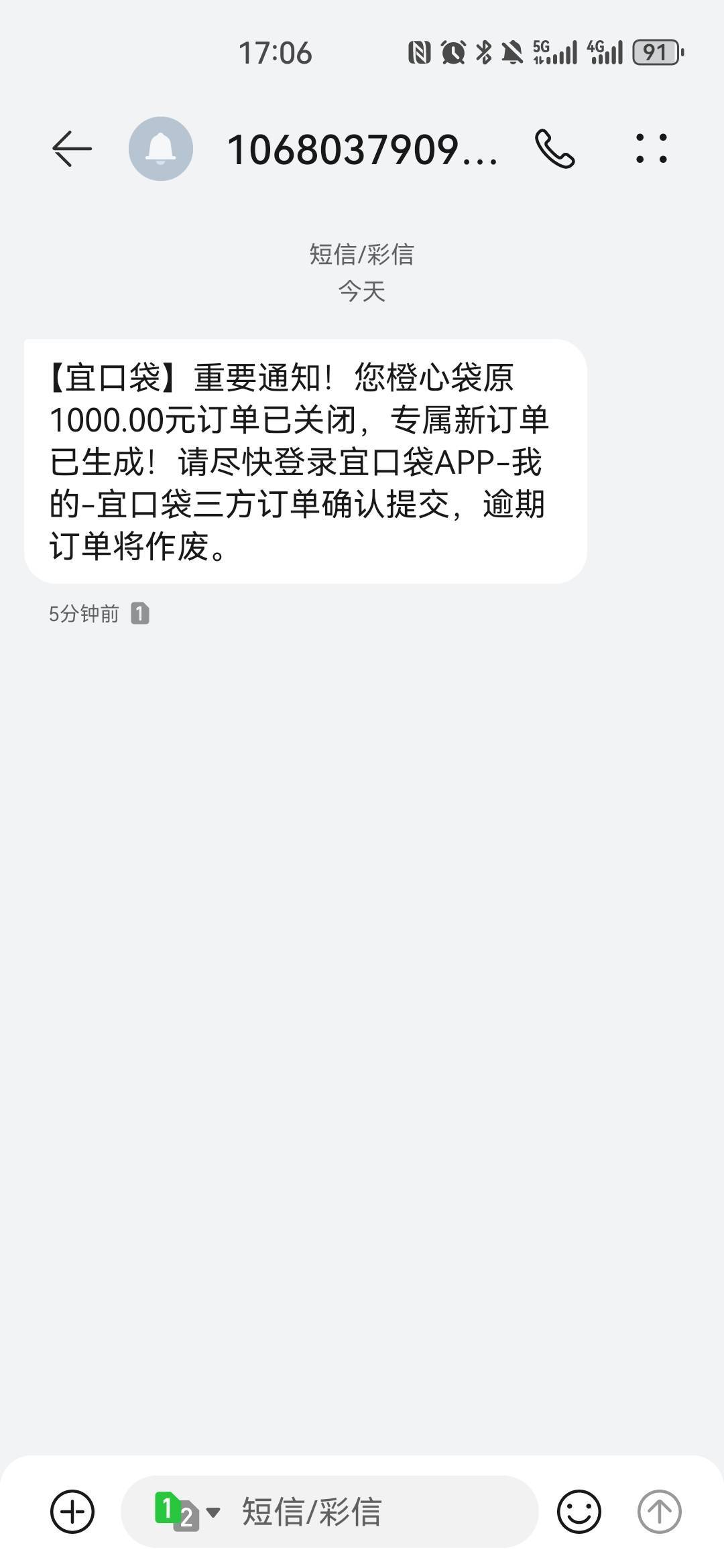The height and width of the screenshot is (1568, 724).
Task: Call the sender 1068037909
Action: pyautogui.click(x=554, y=149)
